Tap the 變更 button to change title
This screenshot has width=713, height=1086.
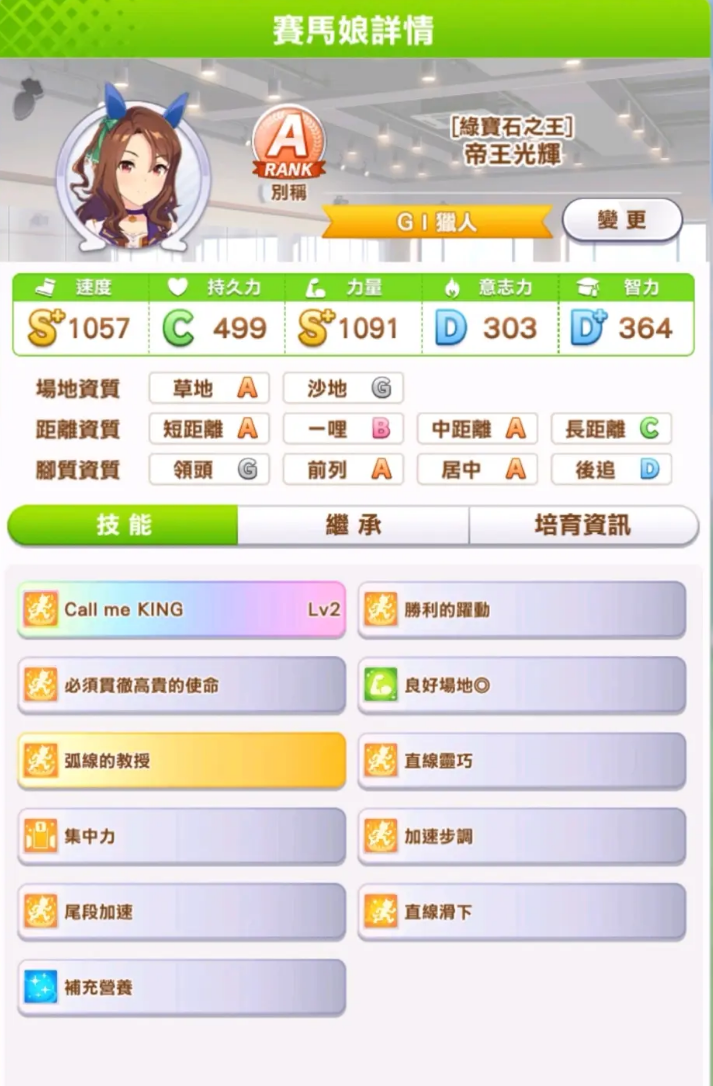(622, 220)
